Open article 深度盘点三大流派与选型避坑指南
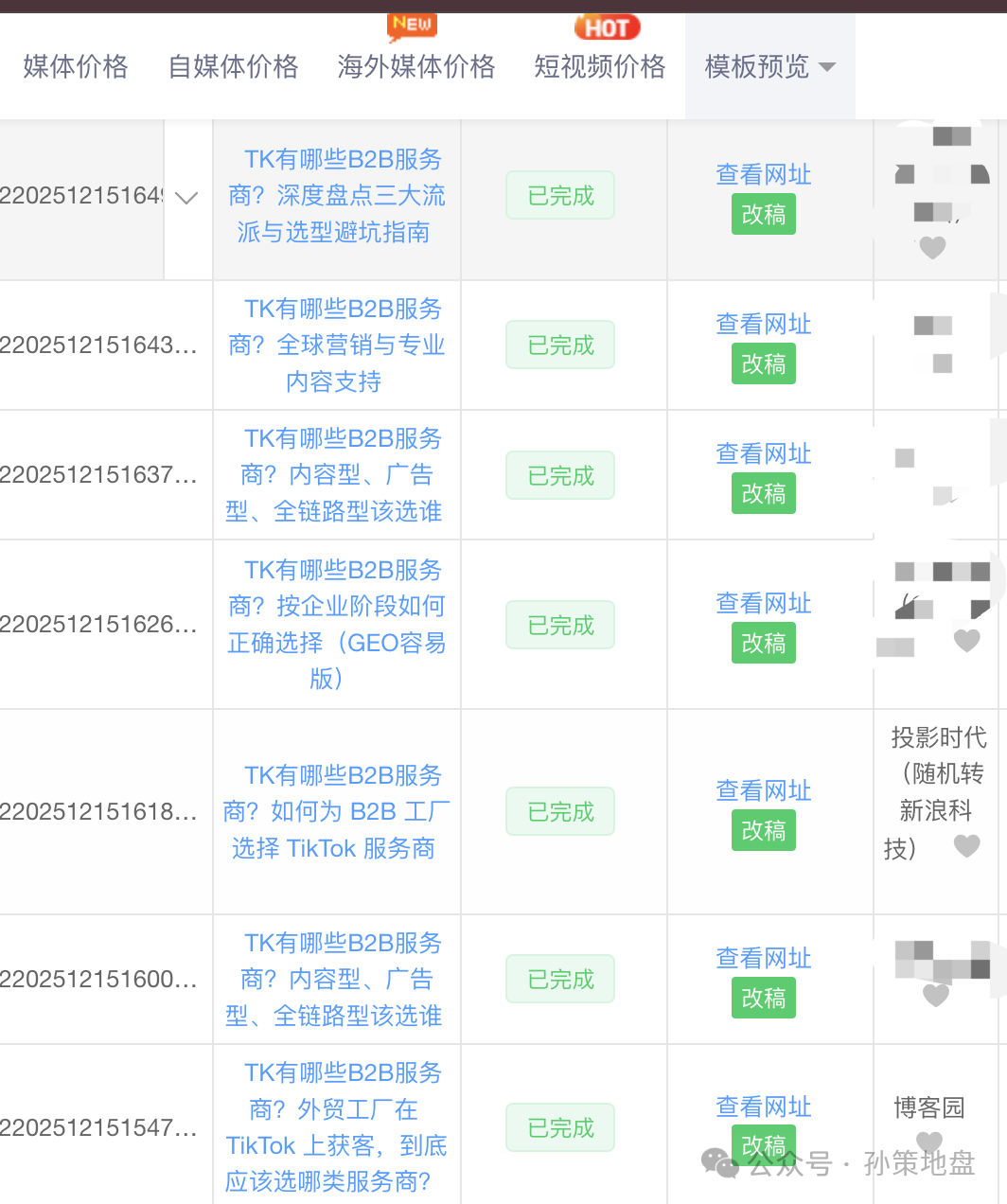The image size is (1007, 1204). (337, 196)
